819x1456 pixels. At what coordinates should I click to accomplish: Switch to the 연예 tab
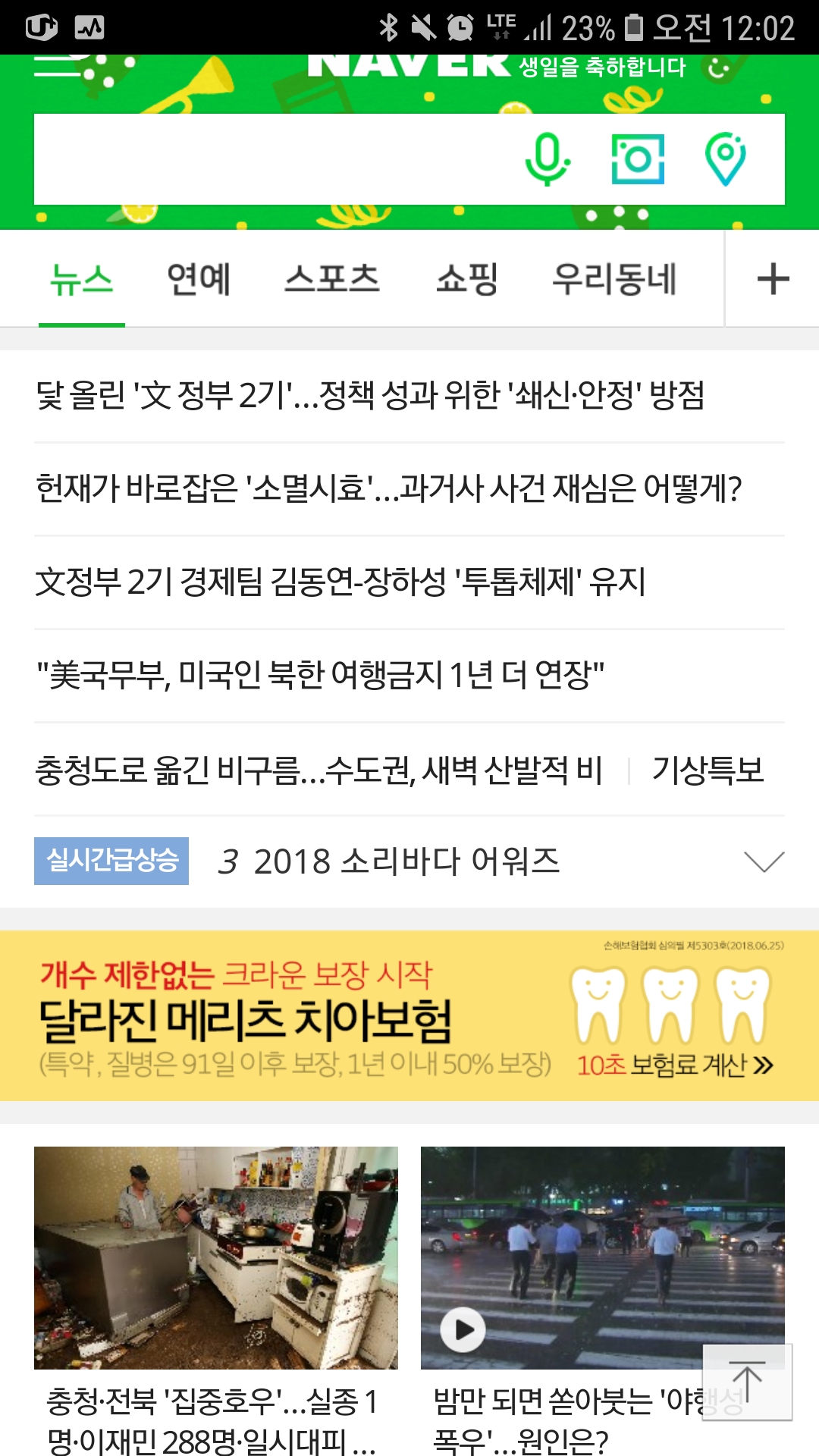point(199,279)
